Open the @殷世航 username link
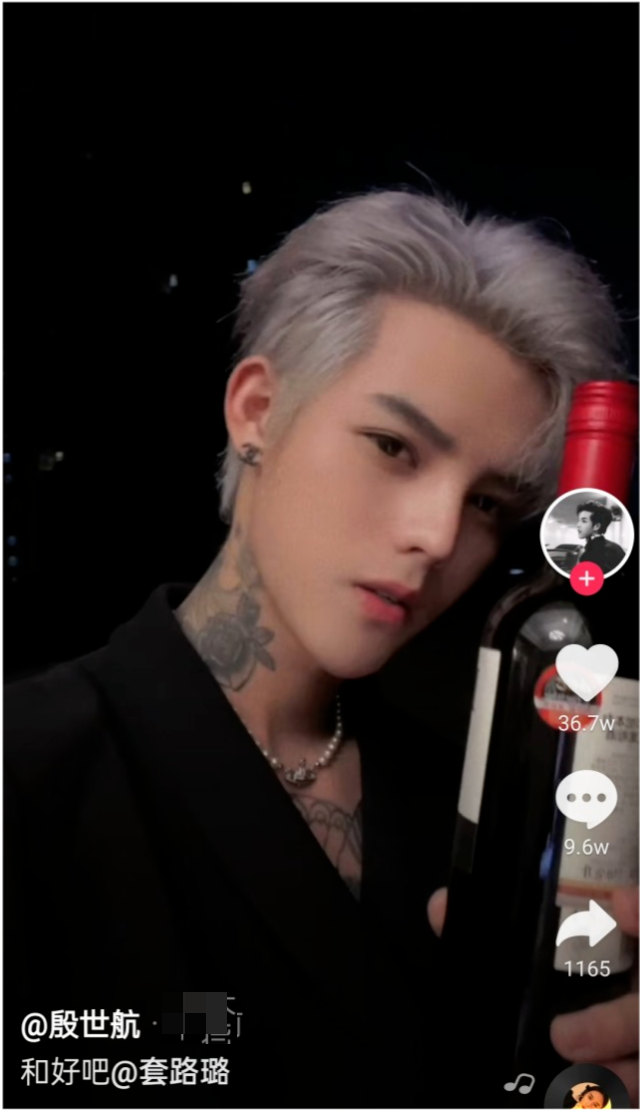 [x=81, y=1026]
